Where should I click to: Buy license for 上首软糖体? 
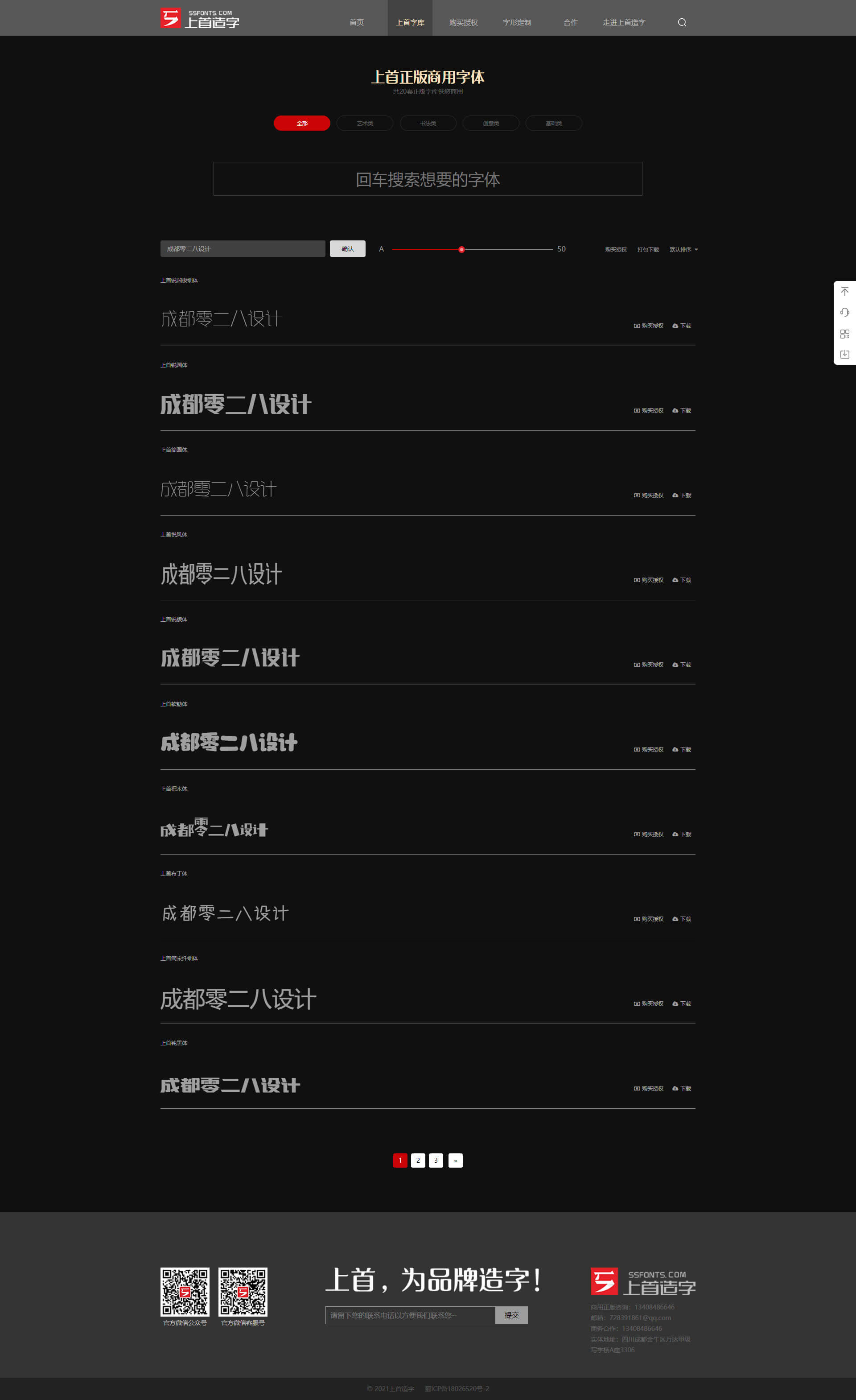[x=649, y=749]
